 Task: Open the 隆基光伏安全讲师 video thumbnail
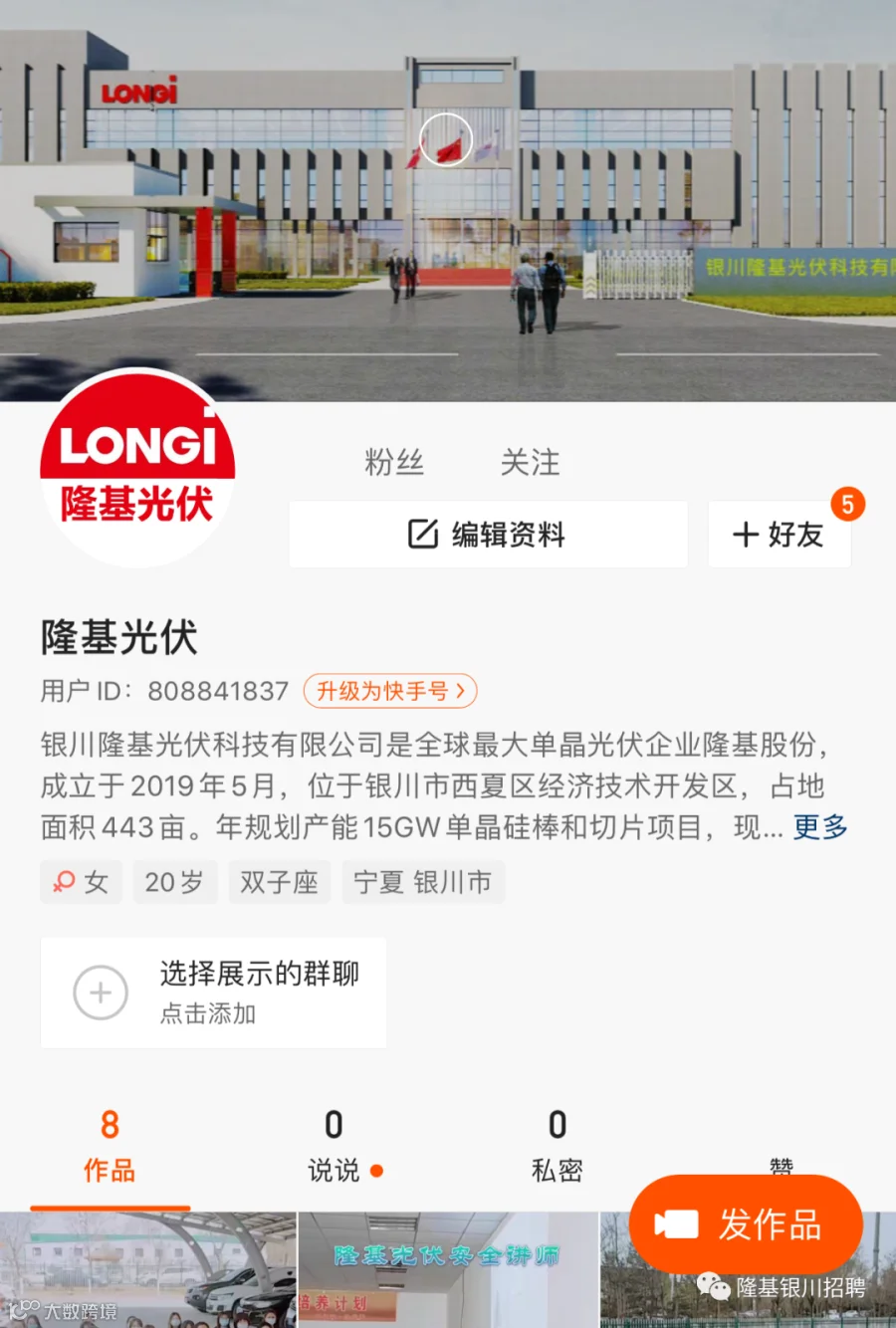tap(448, 1269)
